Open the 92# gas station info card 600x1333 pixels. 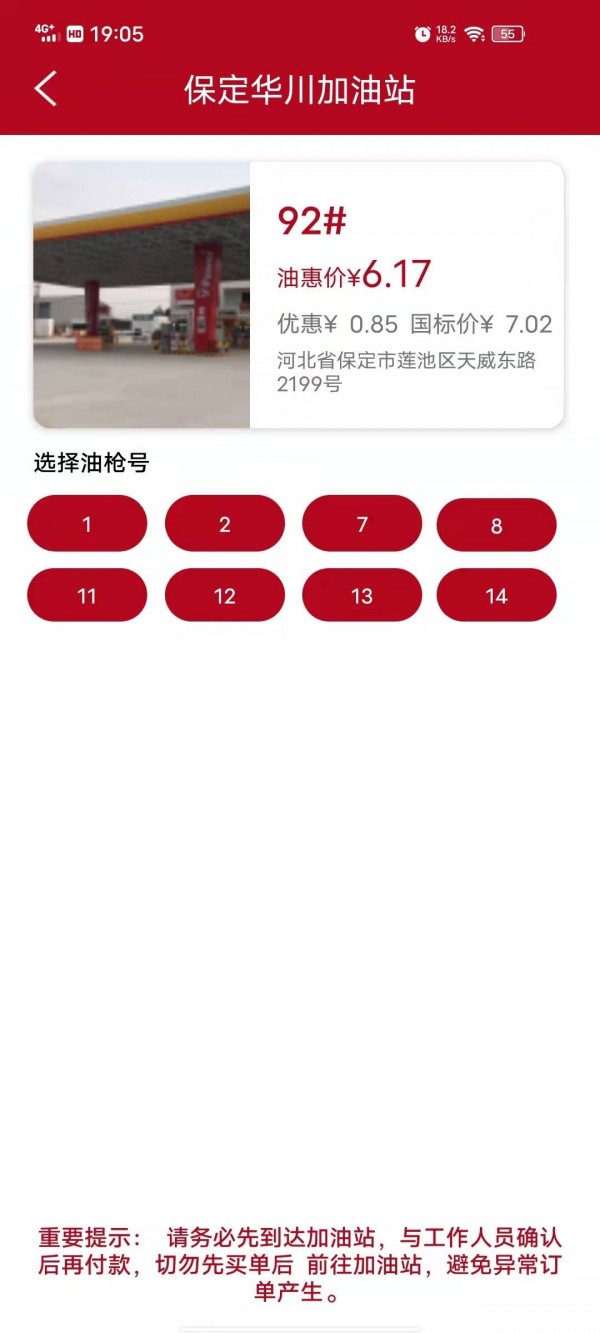tap(300, 295)
